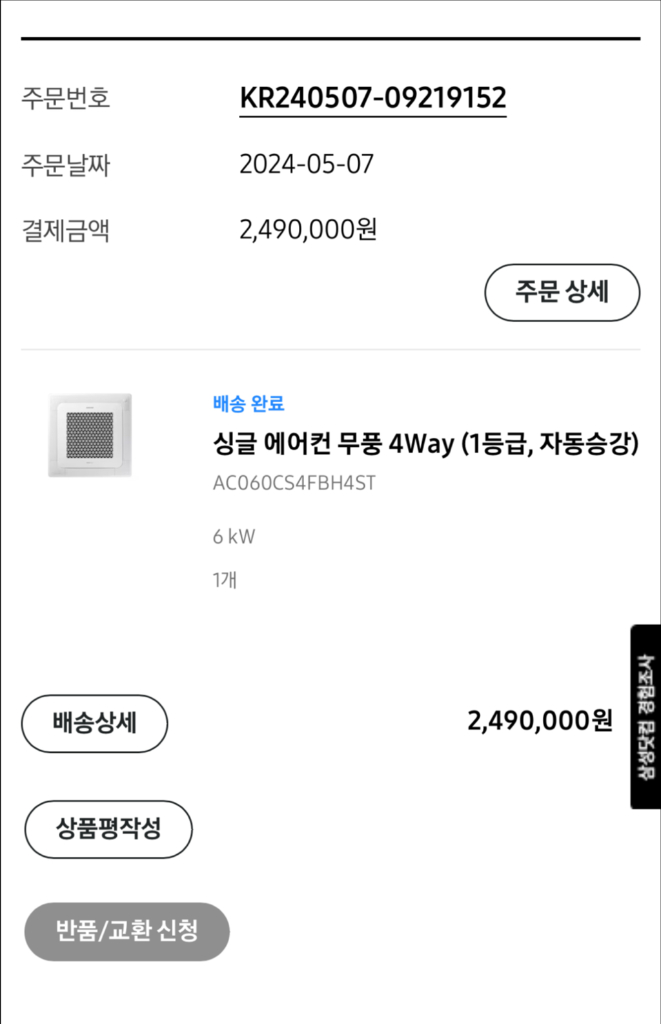Open 싱글 에어컨 무풍 4Way product title
This screenshot has width=661, height=1024.
pyautogui.click(x=426, y=444)
